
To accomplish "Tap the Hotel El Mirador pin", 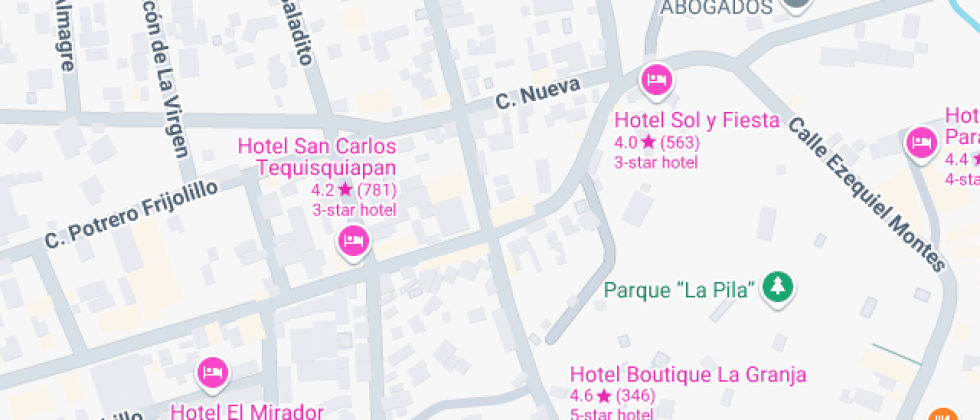I will [x=212, y=374].
